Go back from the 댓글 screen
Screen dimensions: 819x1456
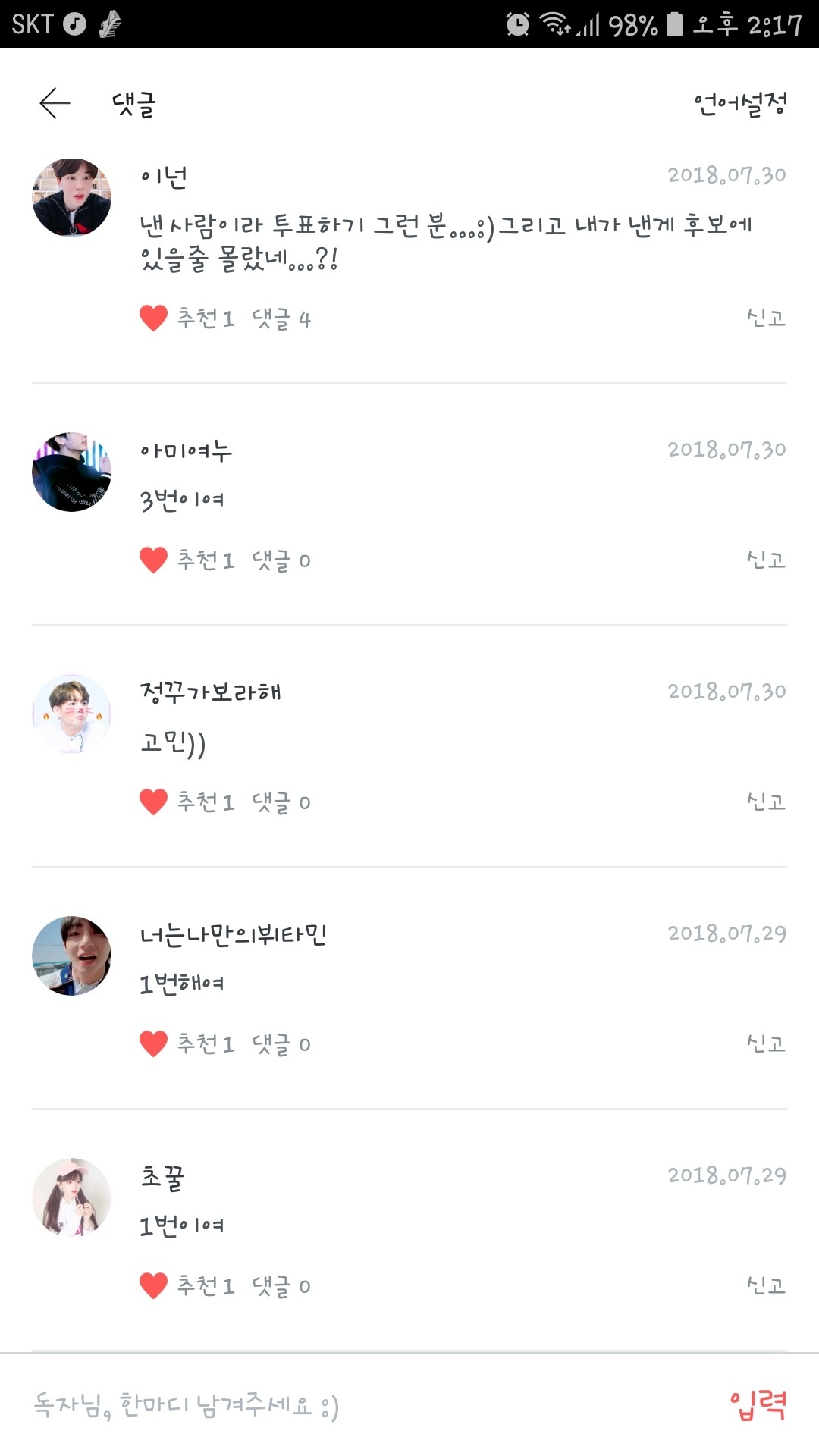(55, 103)
